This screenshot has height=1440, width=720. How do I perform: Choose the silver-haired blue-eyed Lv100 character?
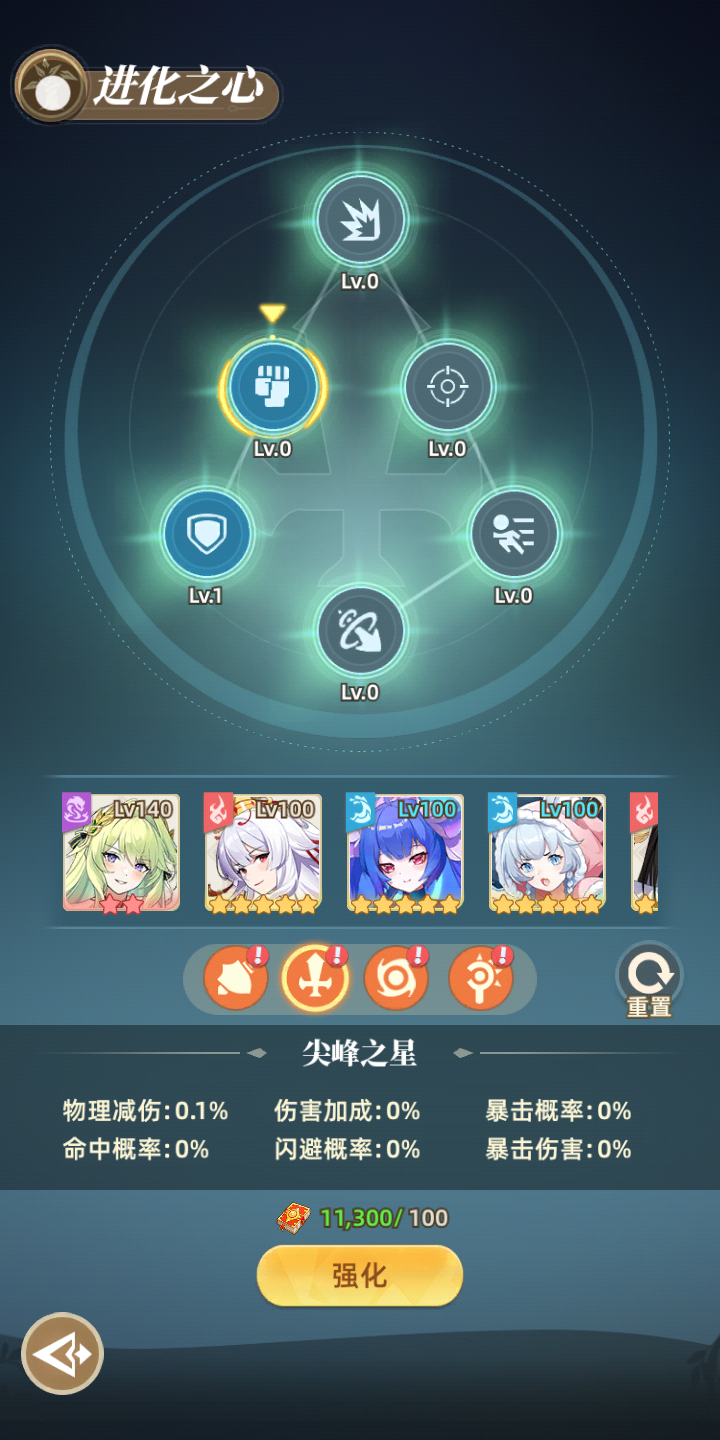pyautogui.click(x=547, y=853)
